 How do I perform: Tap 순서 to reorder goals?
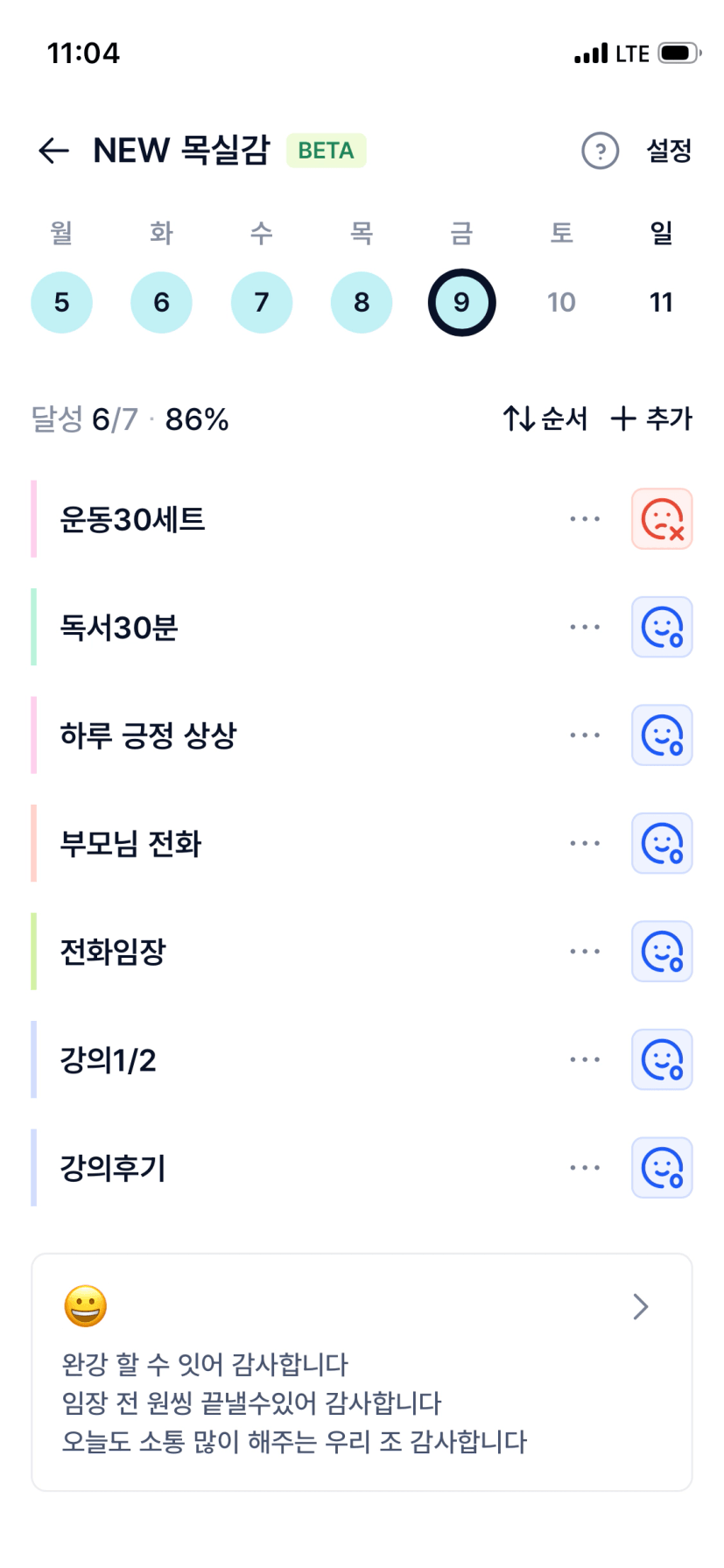tap(545, 418)
